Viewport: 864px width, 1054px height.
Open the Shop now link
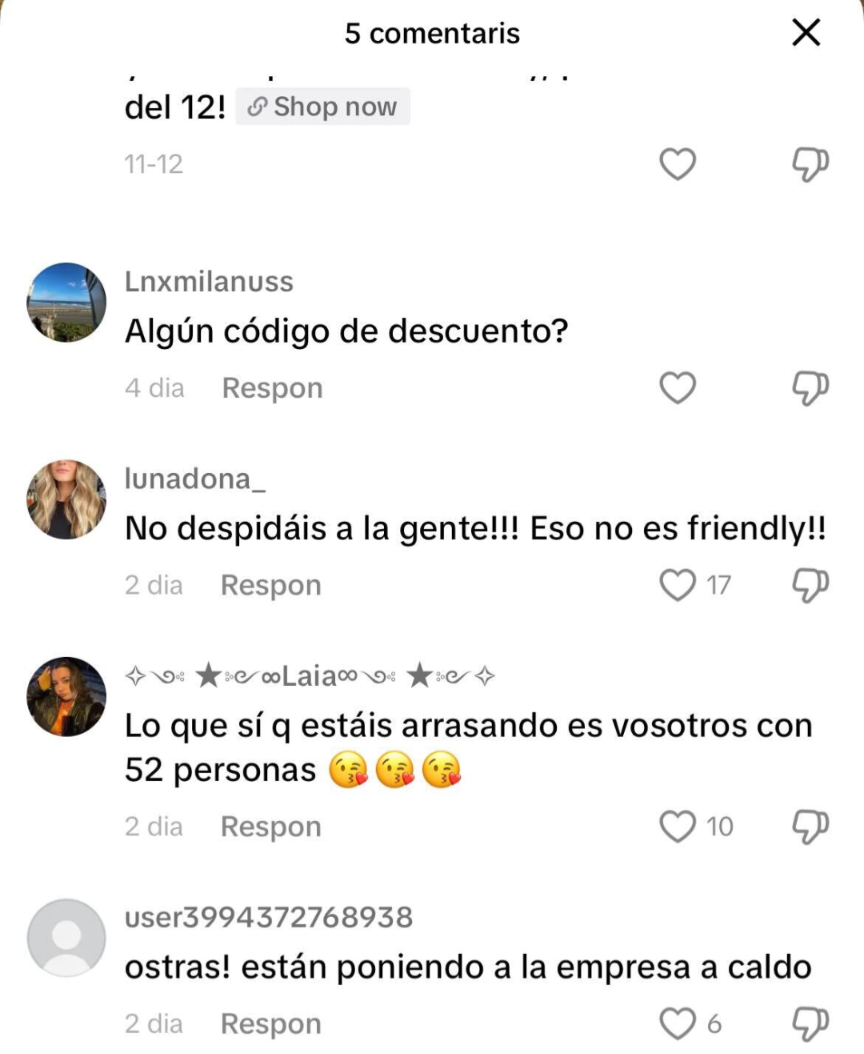coord(323,108)
